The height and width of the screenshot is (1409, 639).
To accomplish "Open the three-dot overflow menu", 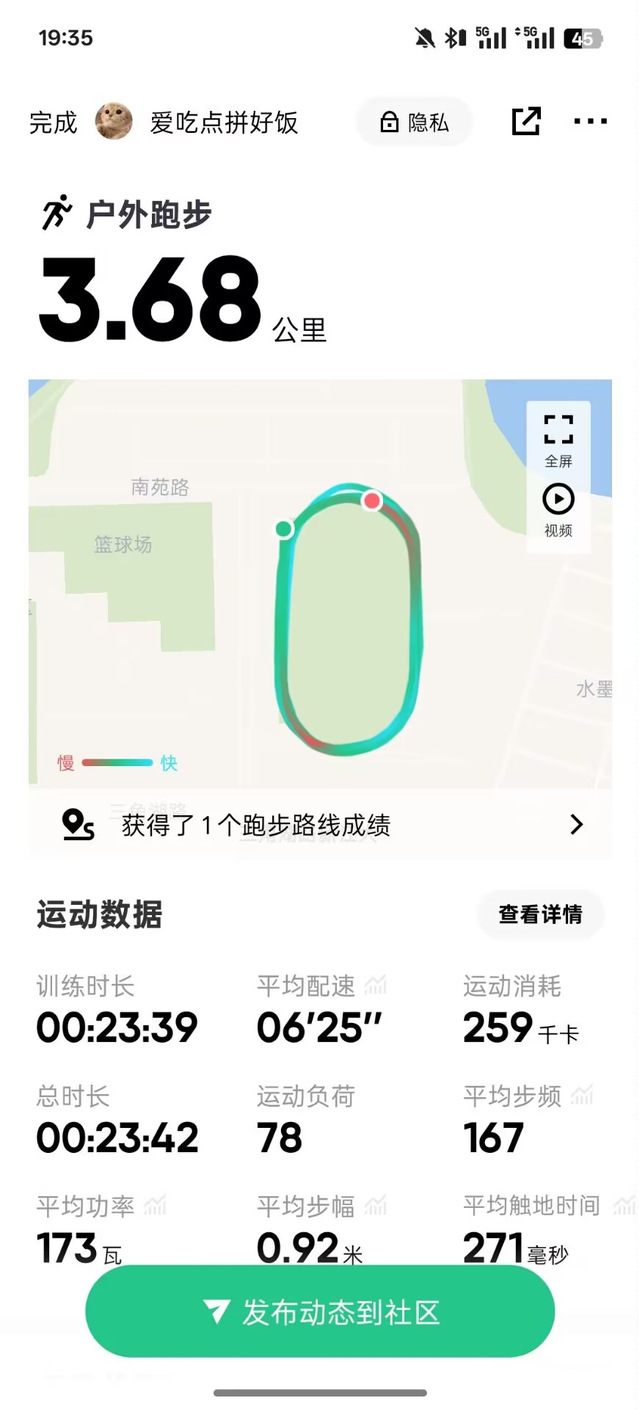I will (x=590, y=122).
